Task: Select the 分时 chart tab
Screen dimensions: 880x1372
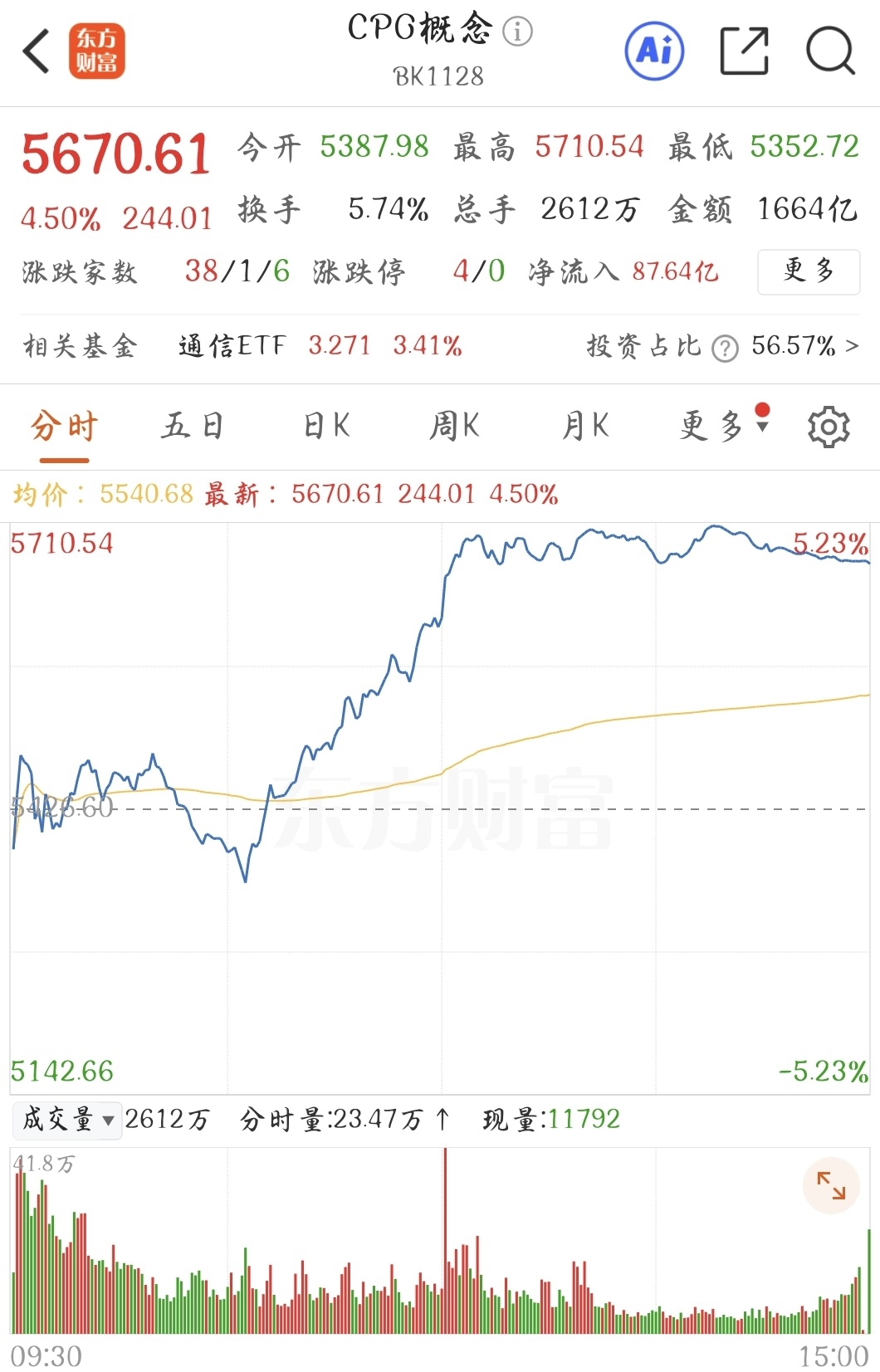Action: point(64,426)
